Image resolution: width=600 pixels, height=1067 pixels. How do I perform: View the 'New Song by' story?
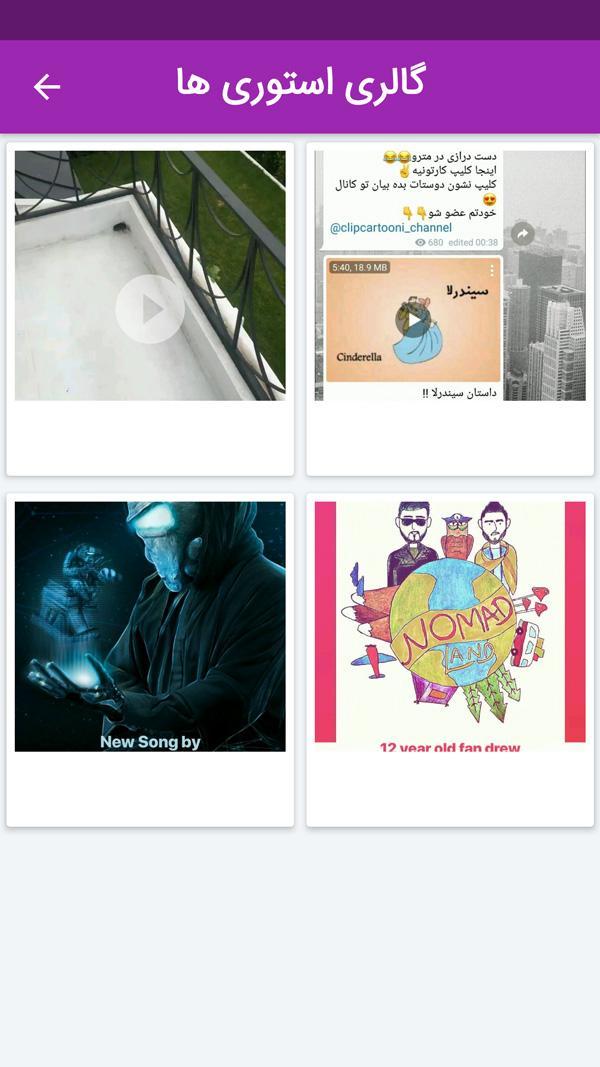click(150, 627)
